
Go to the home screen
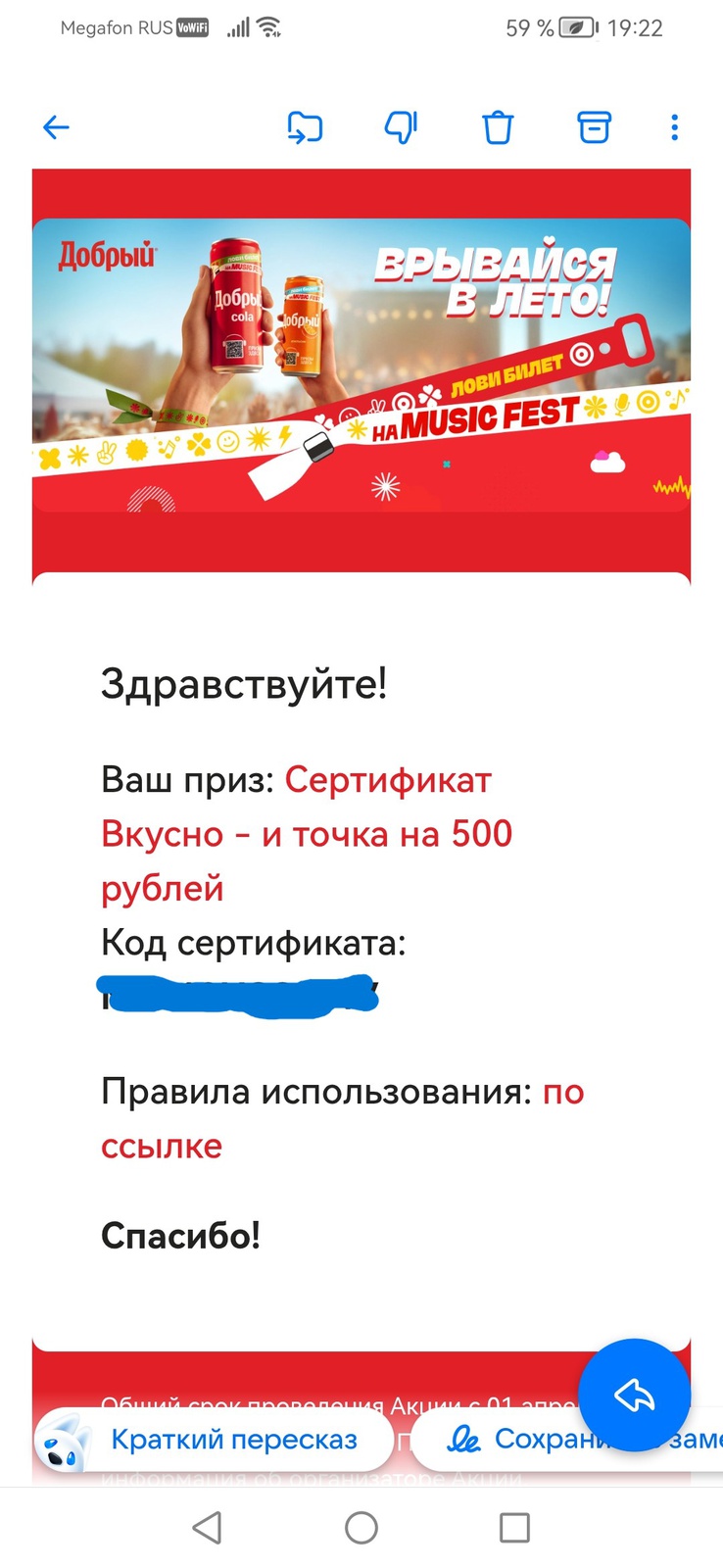point(361,1527)
